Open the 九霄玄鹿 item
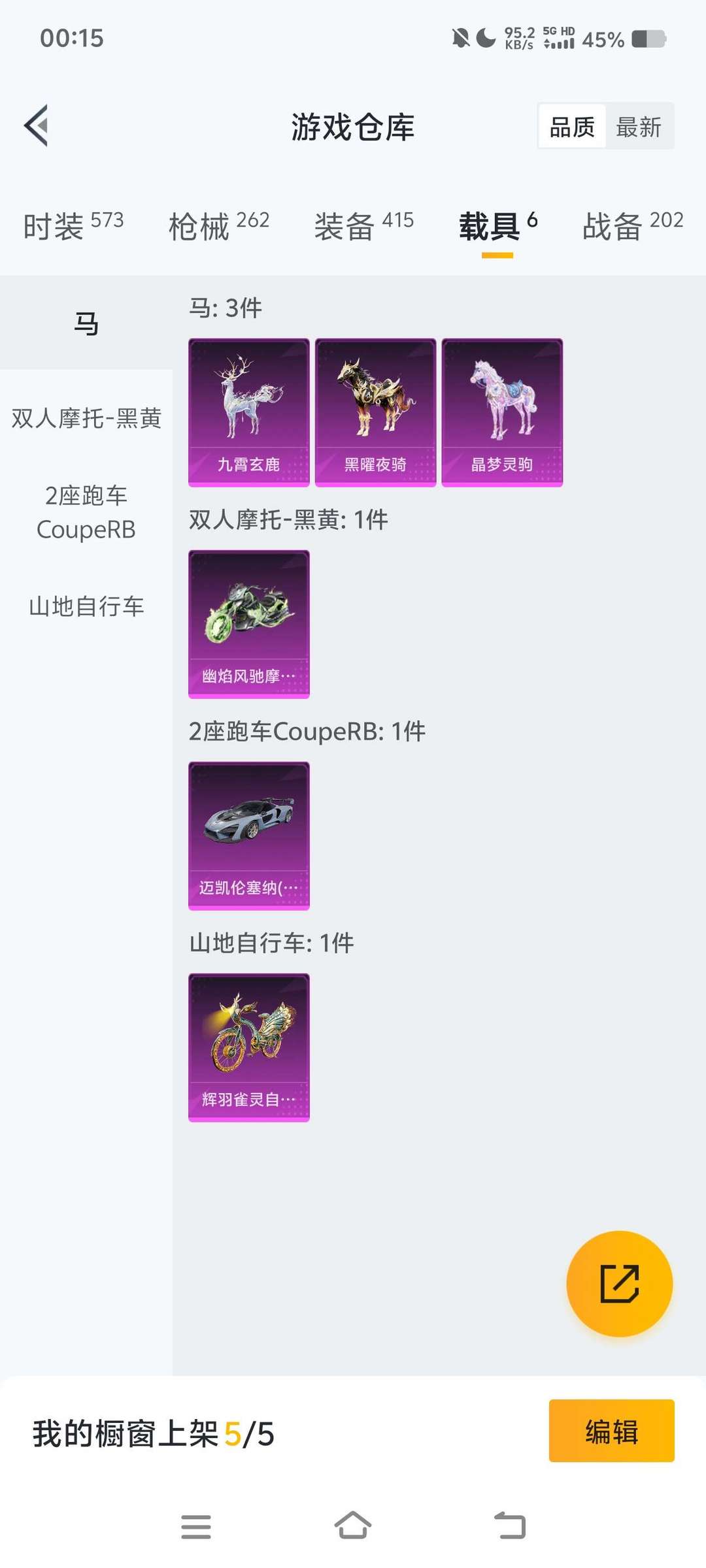The image size is (706, 1568). [249, 412]
